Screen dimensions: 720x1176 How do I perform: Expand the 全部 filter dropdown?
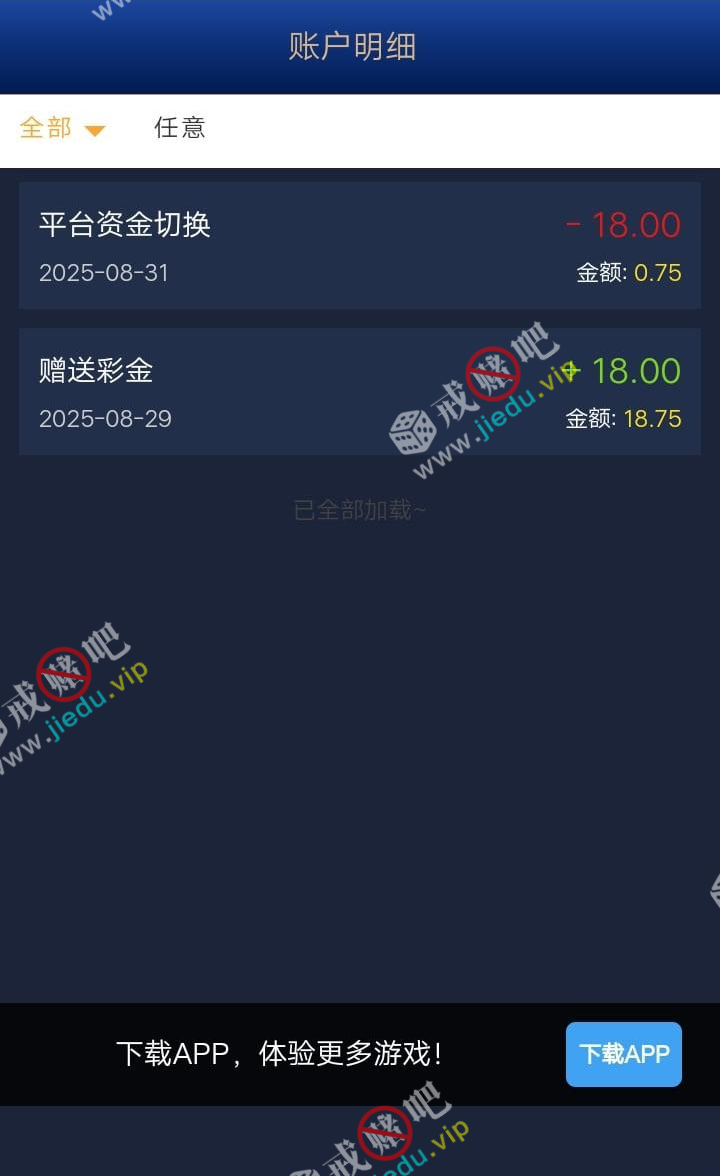(x=62, y=129)
